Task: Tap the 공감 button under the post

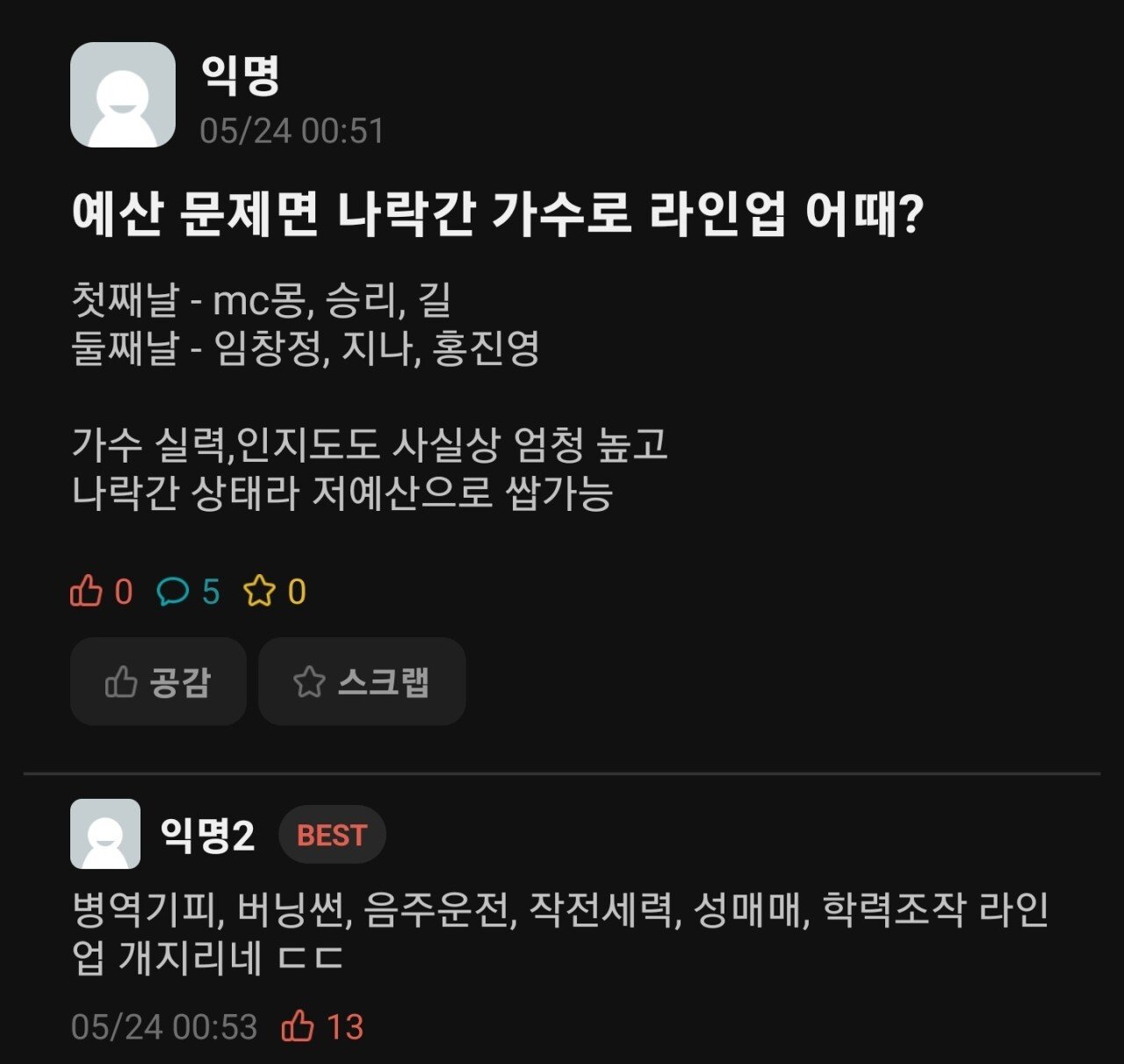Action: tap(158, 682)
